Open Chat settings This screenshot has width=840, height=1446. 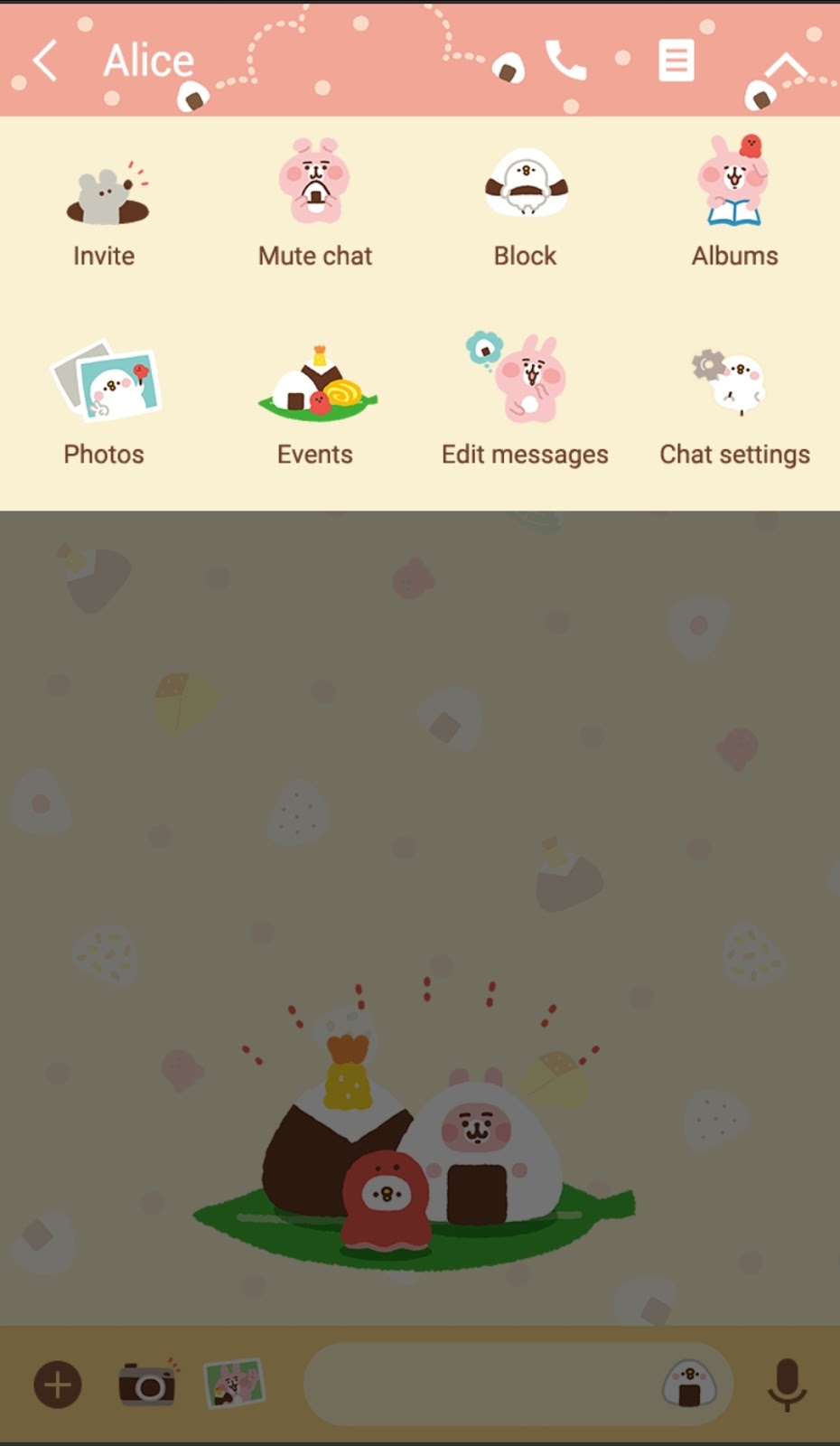point(734,408)
